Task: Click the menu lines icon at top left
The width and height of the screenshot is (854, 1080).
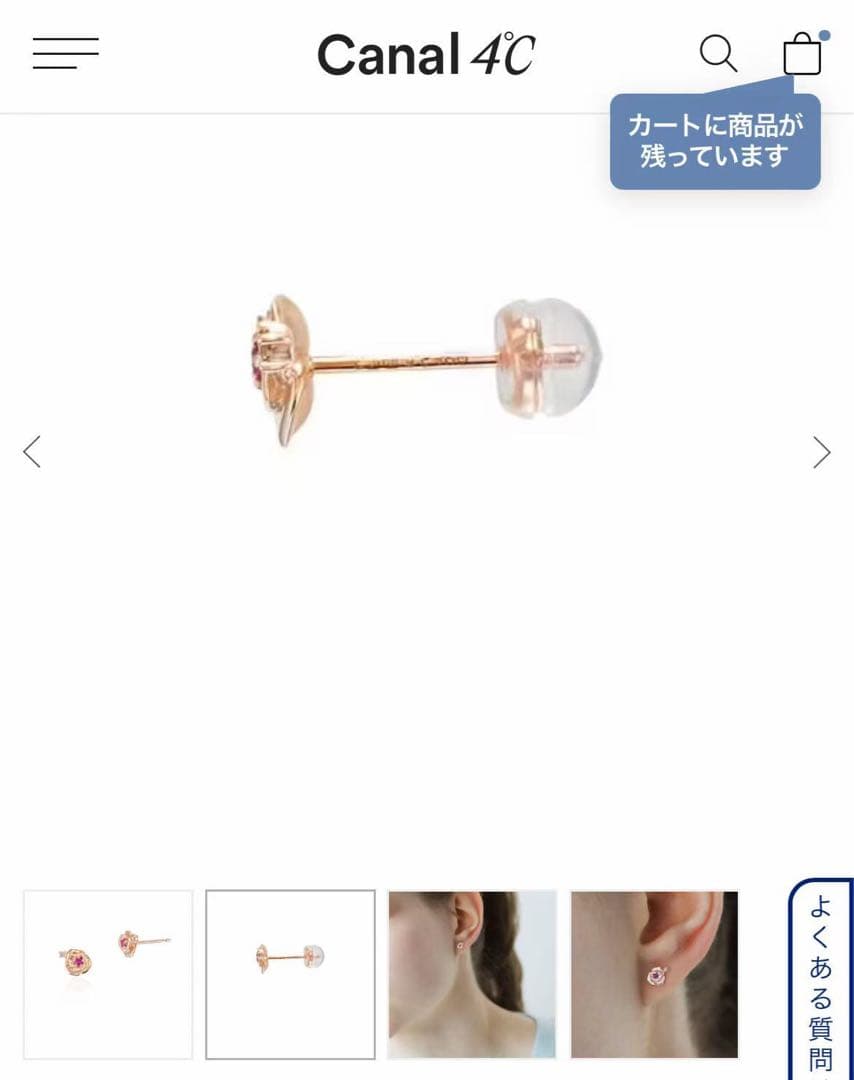Action: [65, 54]
